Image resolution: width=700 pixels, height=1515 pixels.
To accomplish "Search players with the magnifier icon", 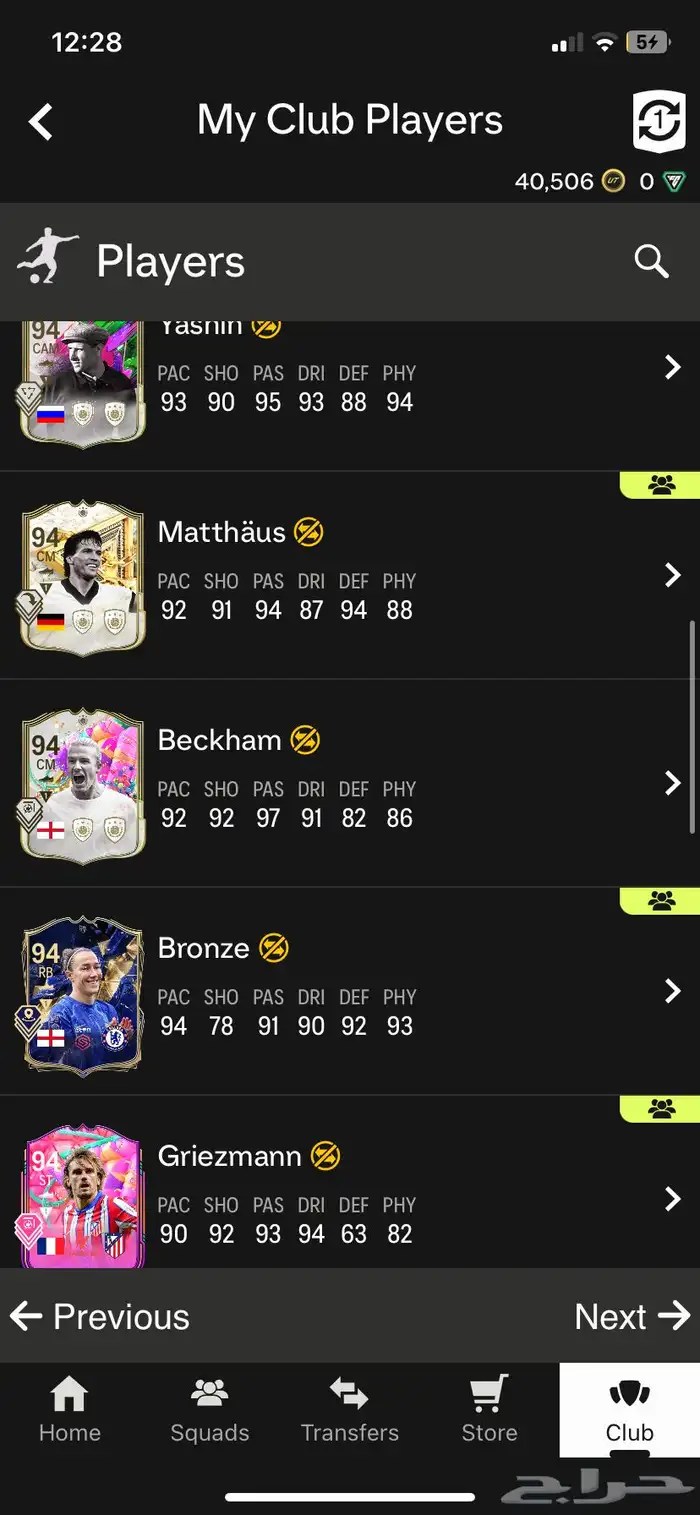I will click(x=651, y=262).
